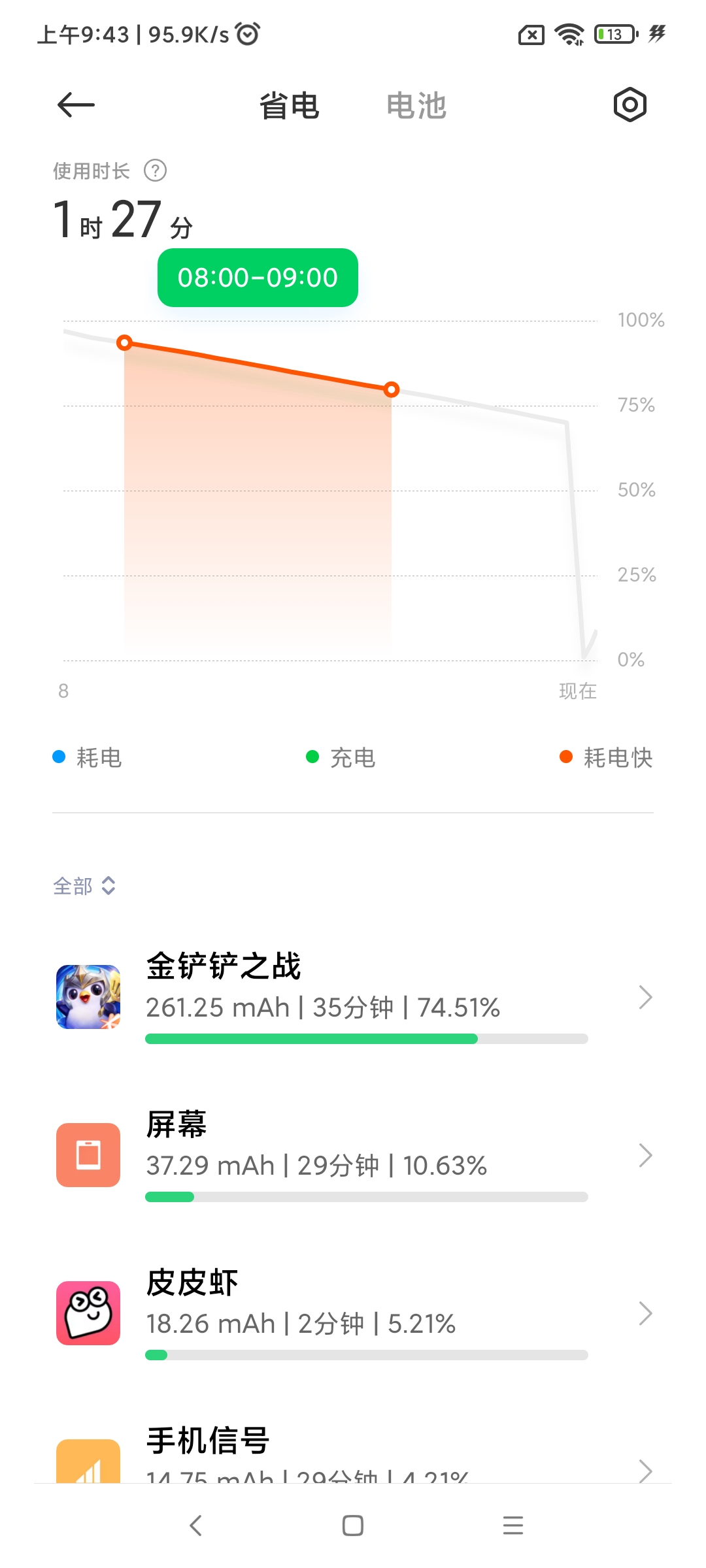Select the 省电 tab

[290, 106]
